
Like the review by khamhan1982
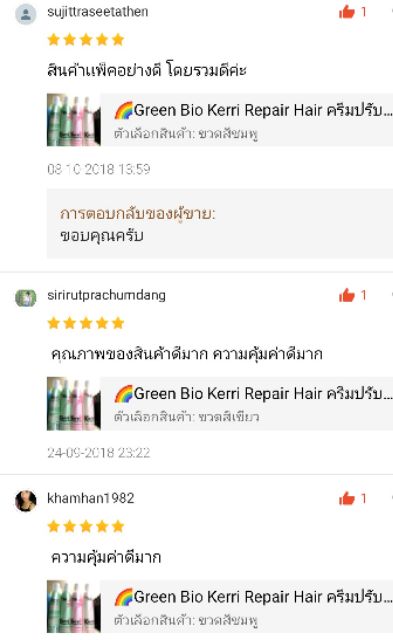click(346, 498)
